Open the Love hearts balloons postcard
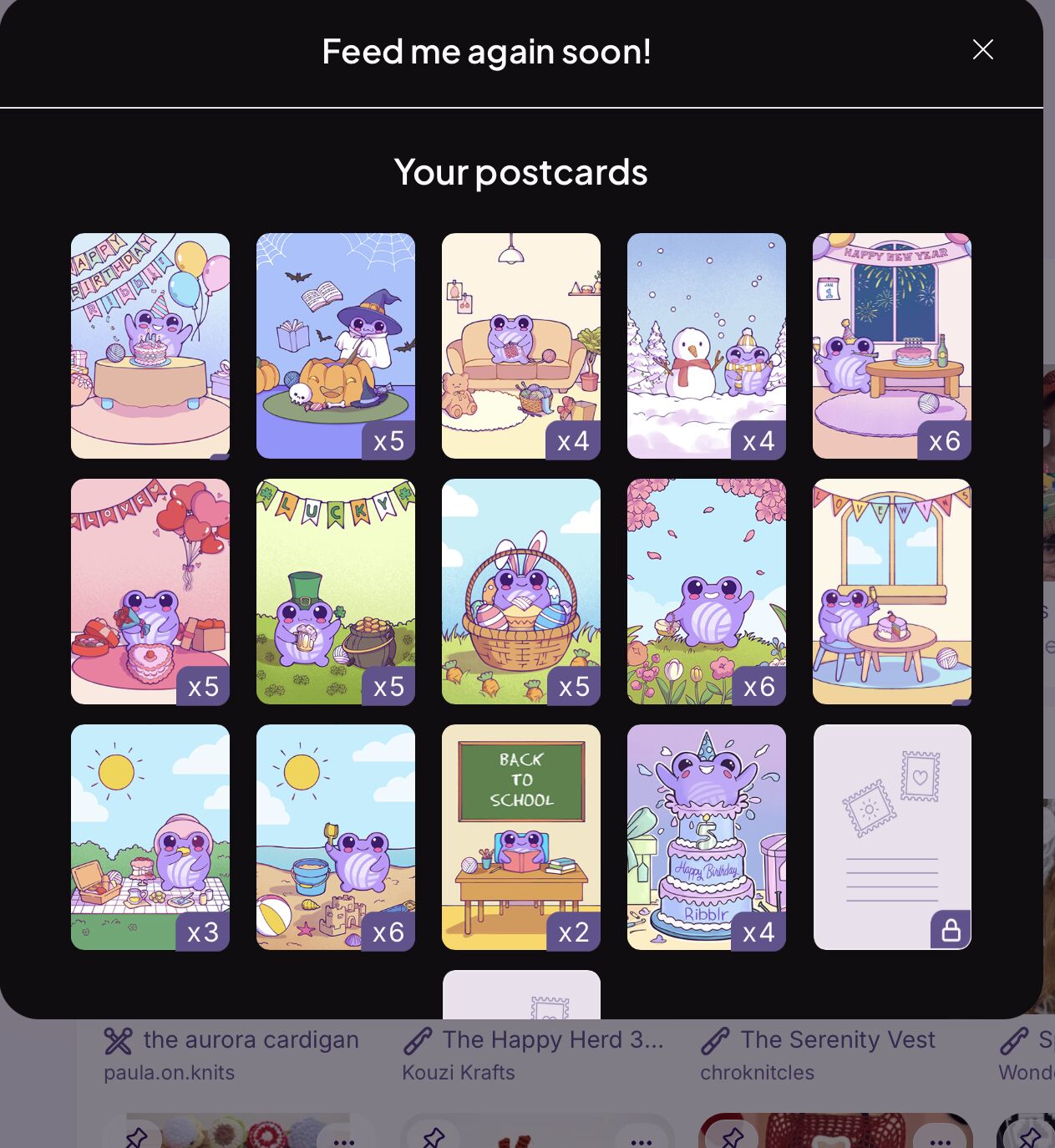 150,591
